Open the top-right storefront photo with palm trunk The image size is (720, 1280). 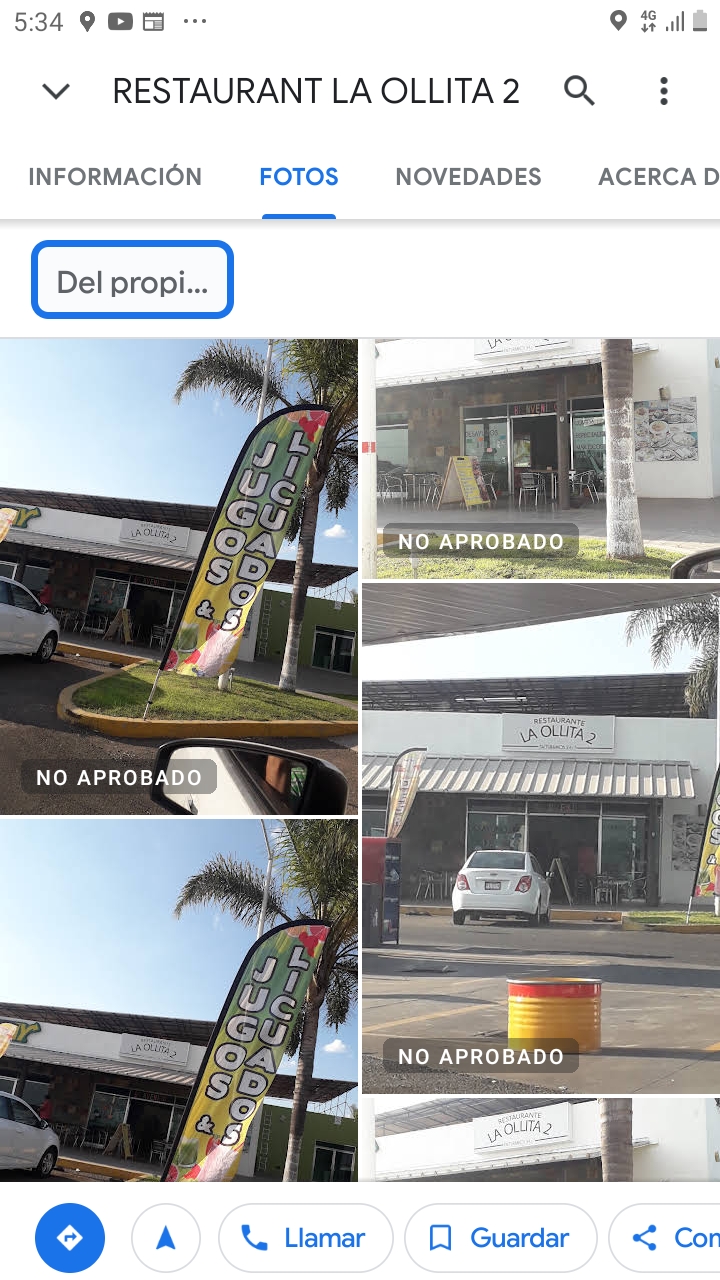540,458
